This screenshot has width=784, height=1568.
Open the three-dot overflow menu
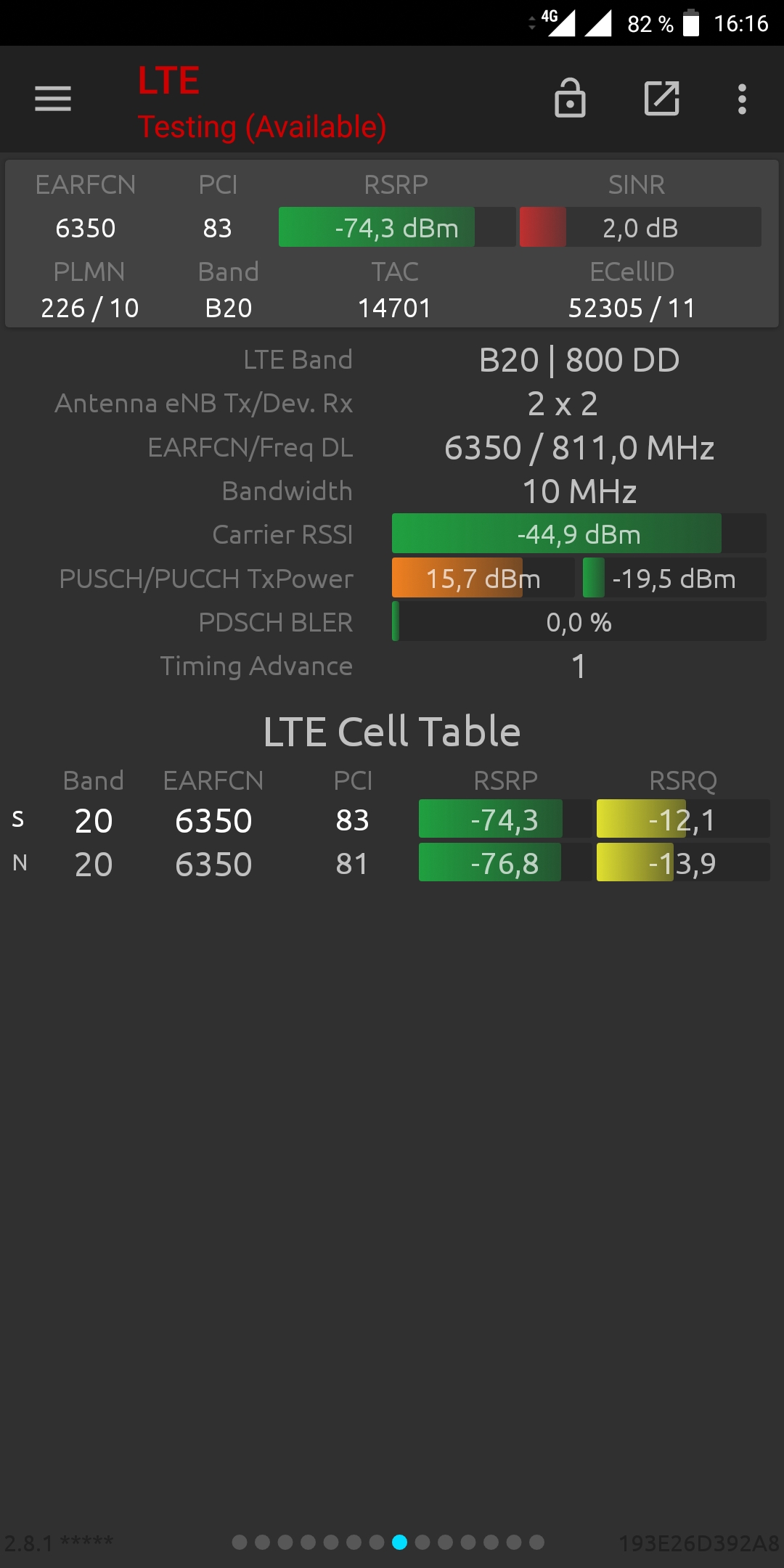(x=742, y=99)
